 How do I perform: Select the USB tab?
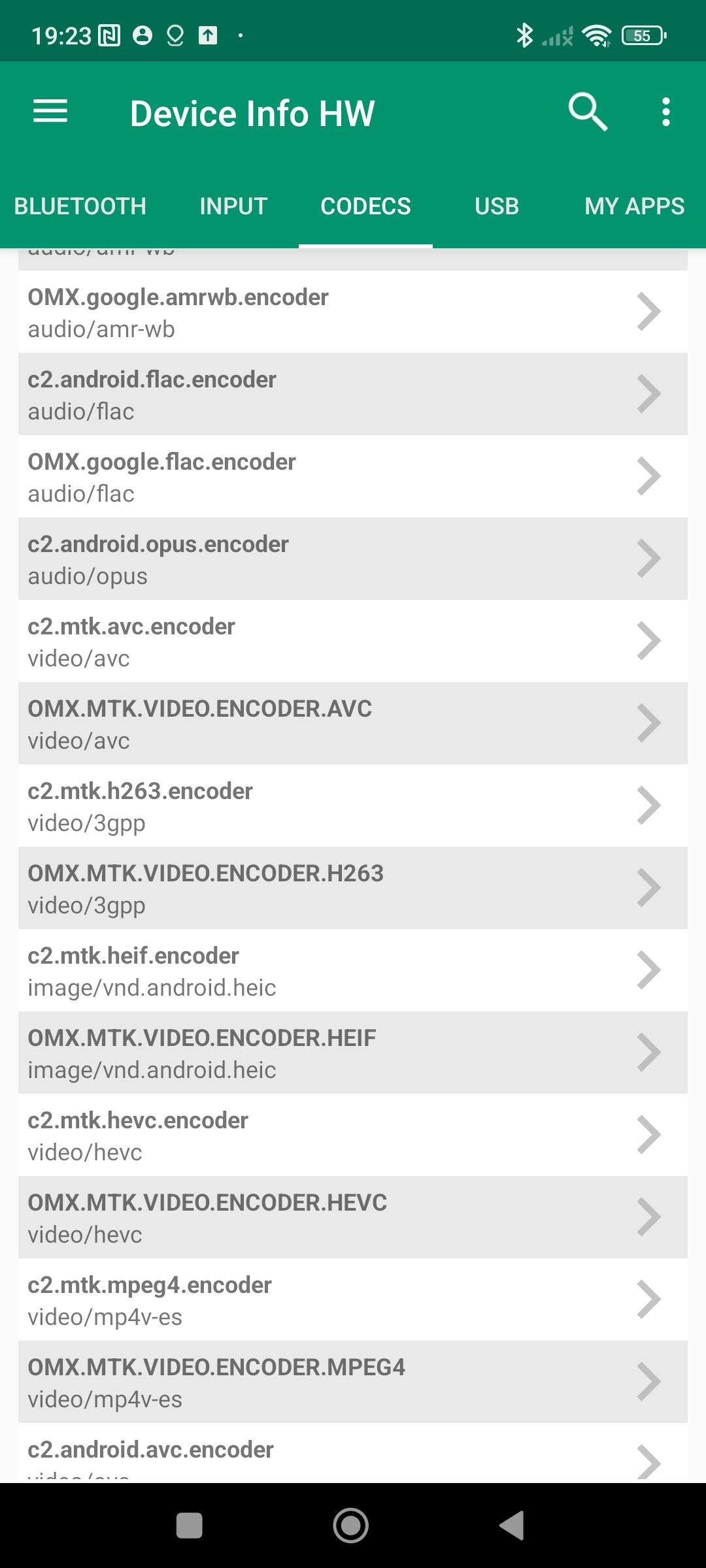[497, 206]
